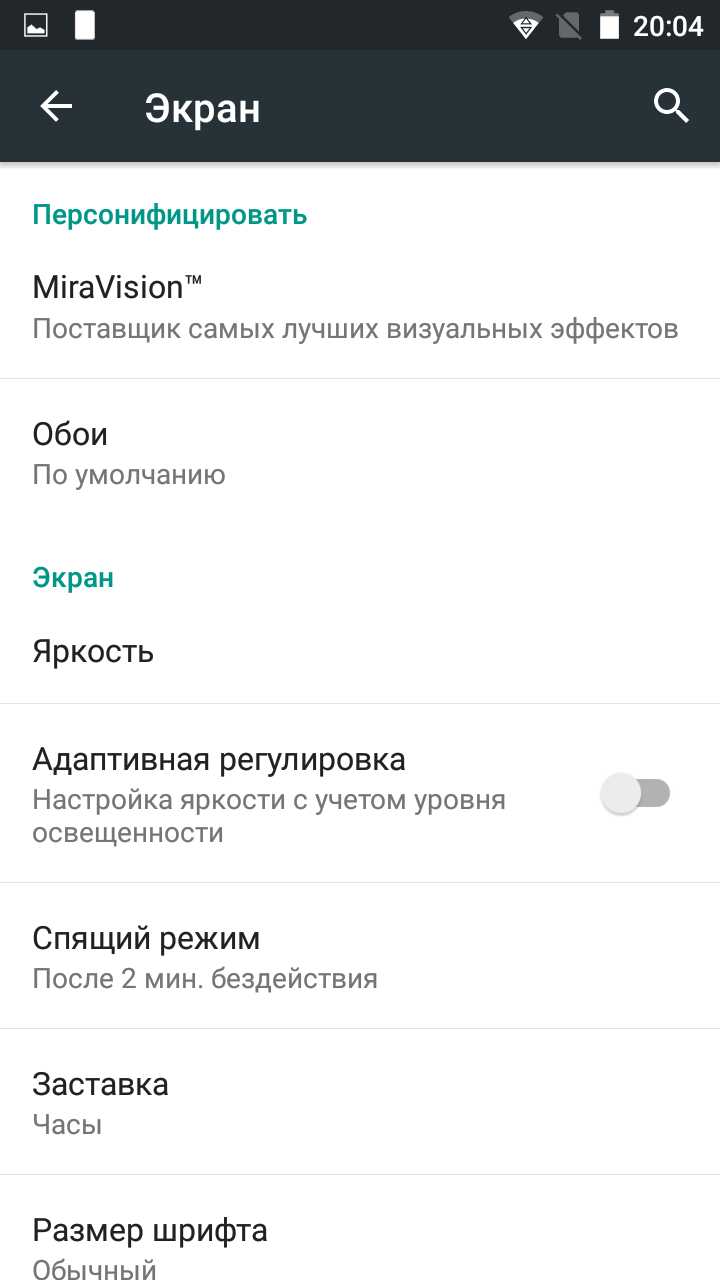Viewport: 720px width, 1280px height.
Task: Go back using the arrow icon
Action: pyautogui.click(x=56, y=106)
